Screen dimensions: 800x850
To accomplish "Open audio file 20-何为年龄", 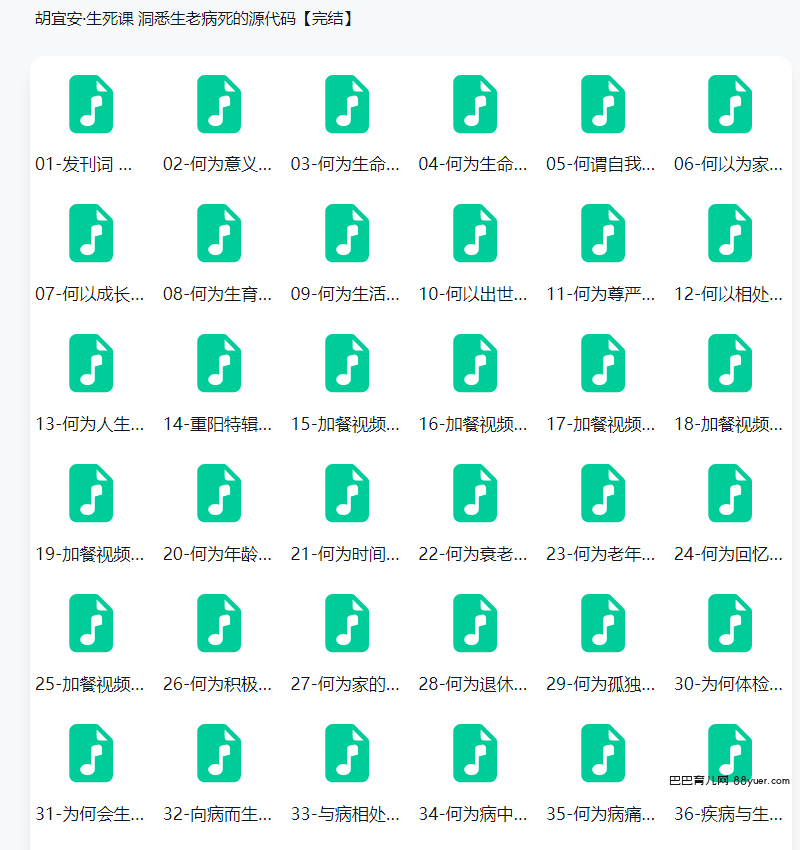I will pos(218,494).
